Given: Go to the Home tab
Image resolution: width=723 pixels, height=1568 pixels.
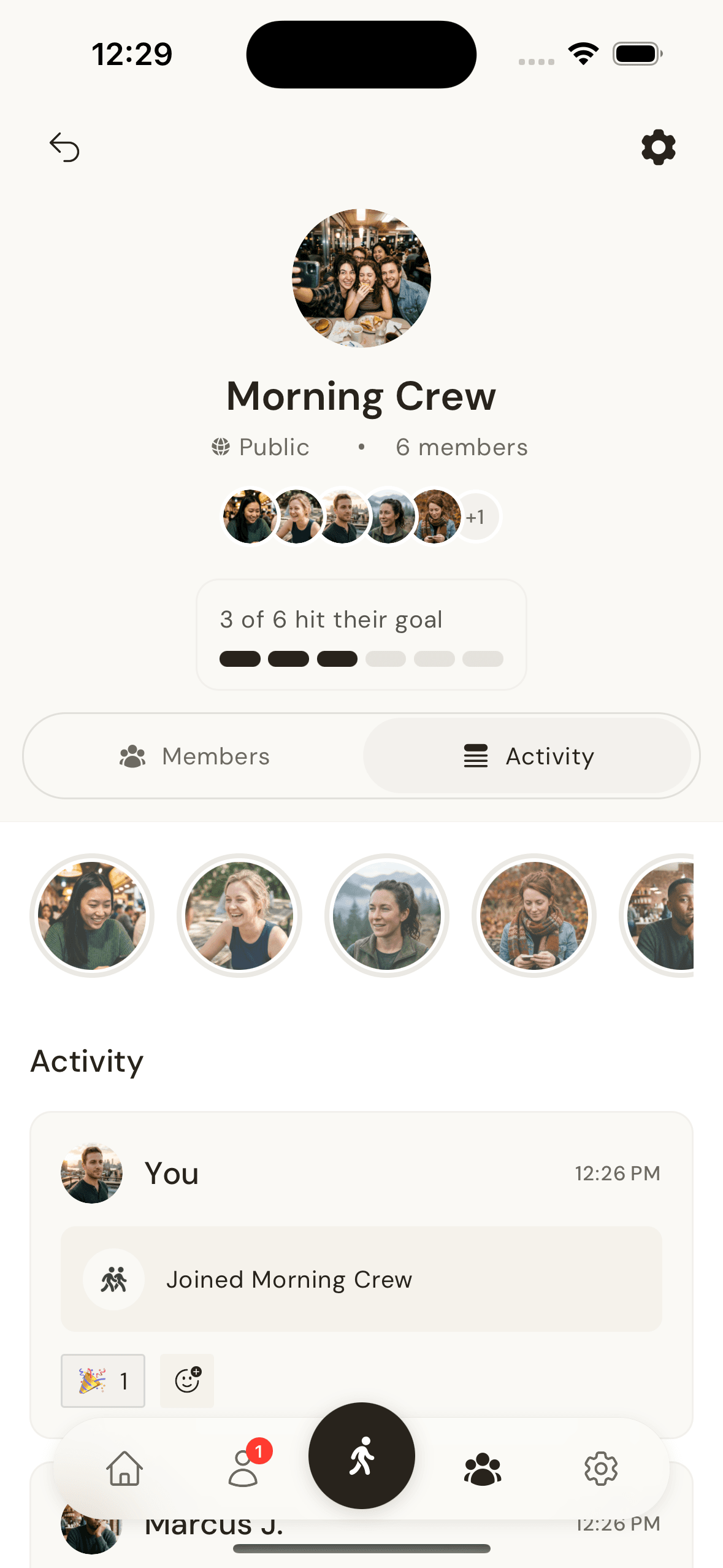Looking at the screenshot, I should point(124,1468).
